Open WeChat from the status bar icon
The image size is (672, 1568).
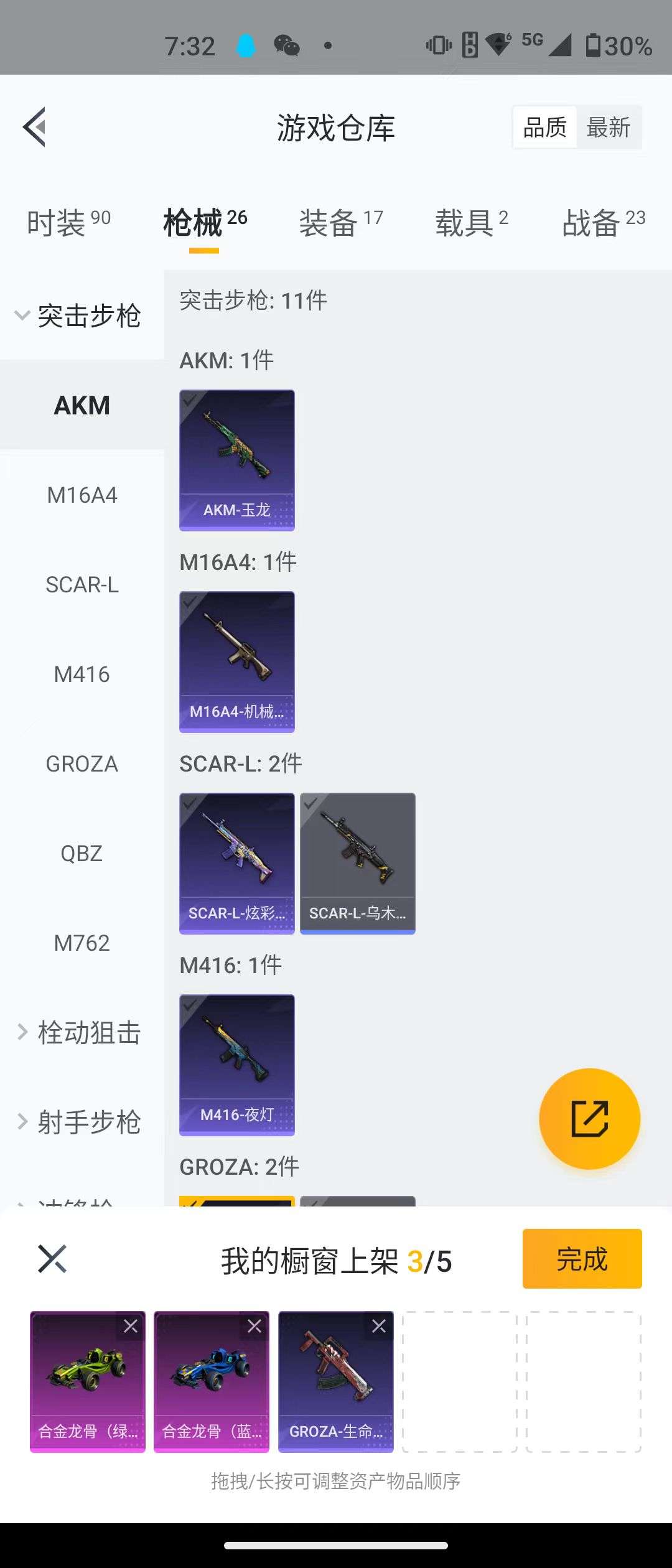click(289, 46)
